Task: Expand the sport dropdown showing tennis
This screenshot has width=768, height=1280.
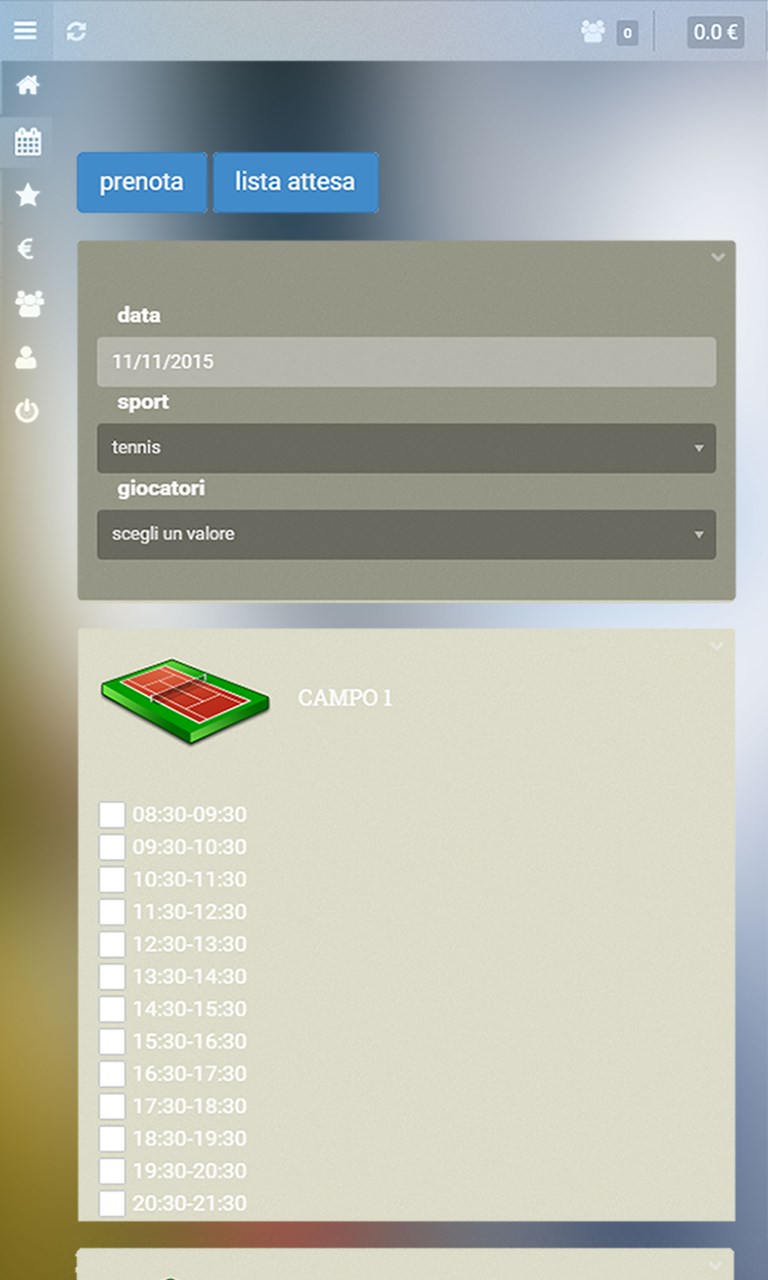Action: click(x=406, y=448)
